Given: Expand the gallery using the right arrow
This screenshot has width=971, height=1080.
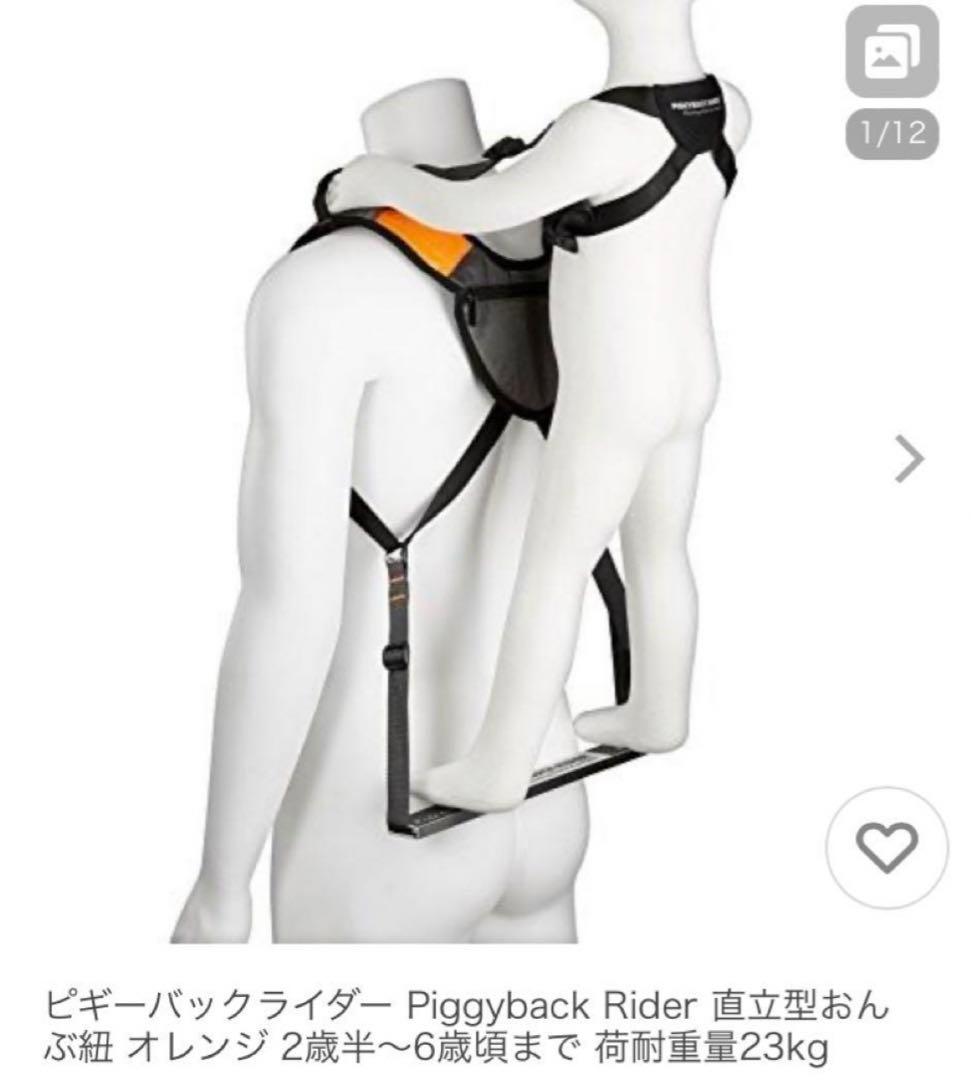Looking at the screenshot, I should (908, 458).
